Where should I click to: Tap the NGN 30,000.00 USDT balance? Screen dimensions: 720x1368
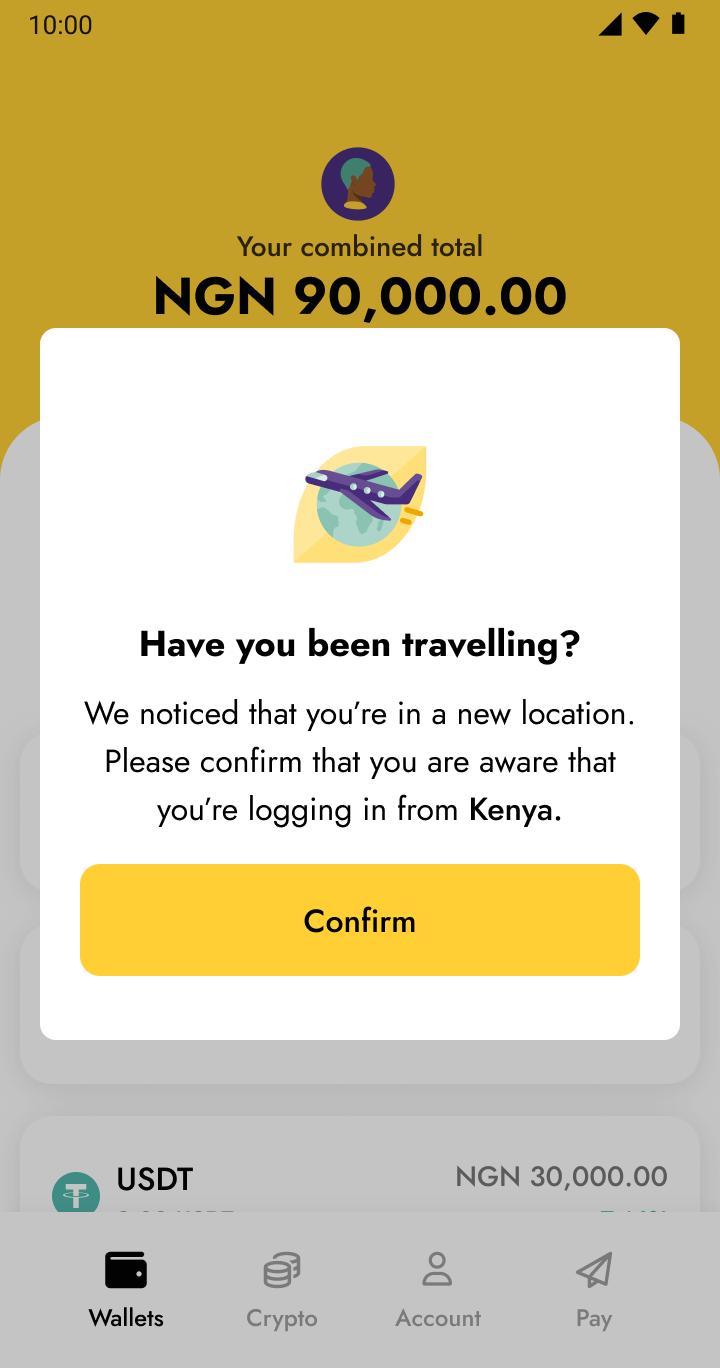561,1177
